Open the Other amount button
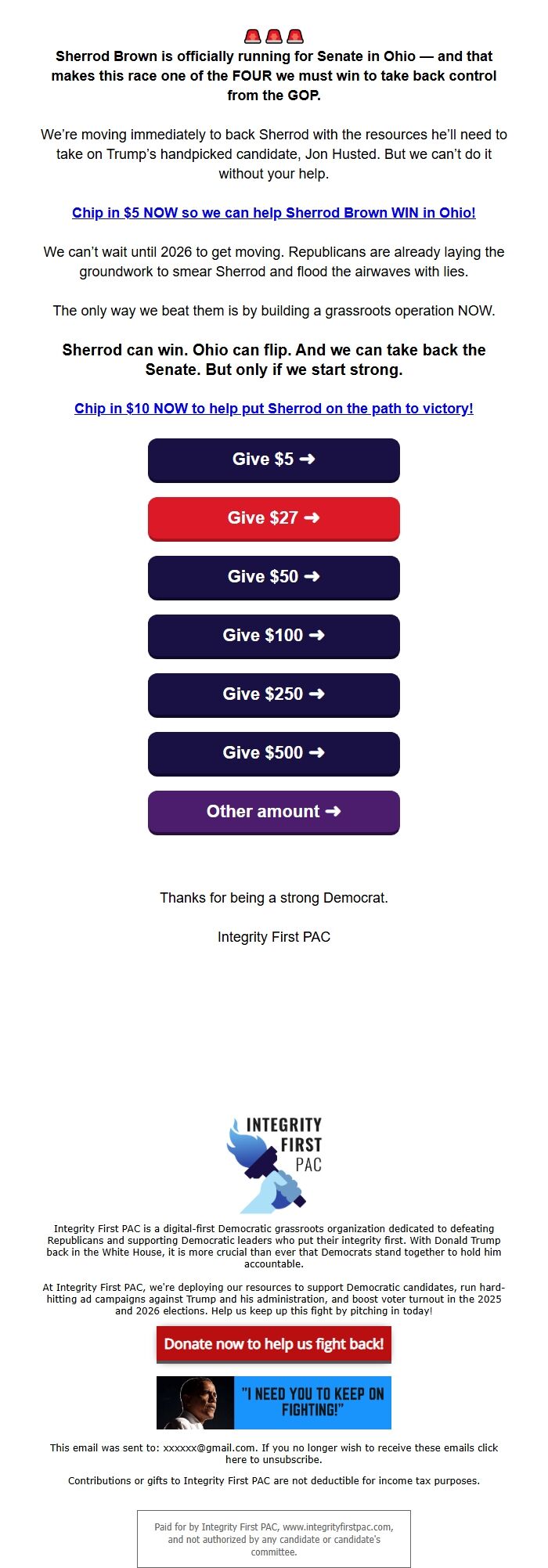The height and width of the screenshot is (1568, 548). tap(273, 812)
